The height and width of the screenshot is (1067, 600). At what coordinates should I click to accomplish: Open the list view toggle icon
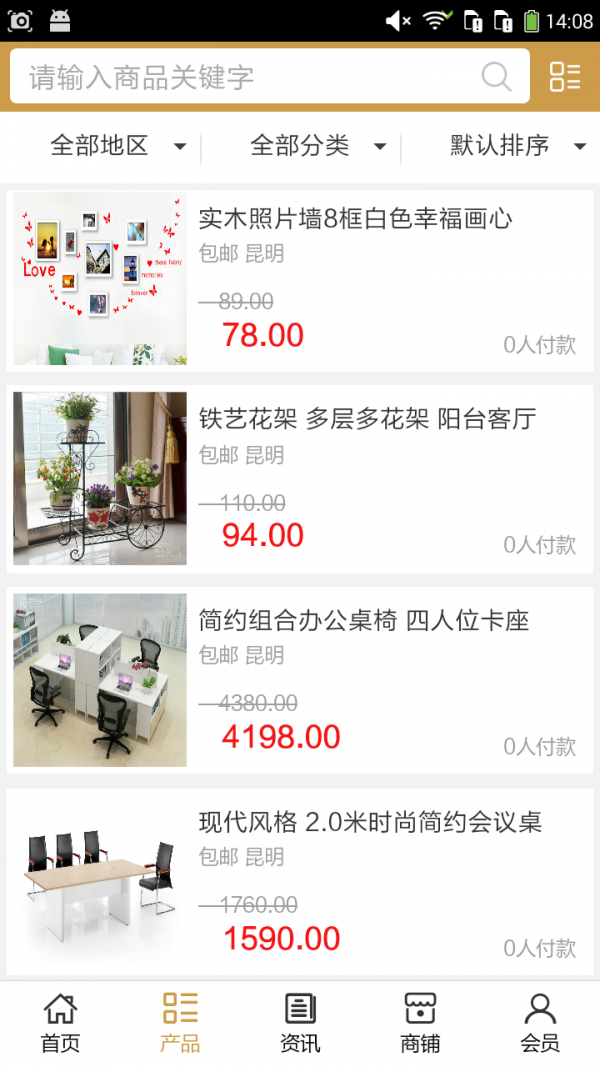[x=565, y=77]
